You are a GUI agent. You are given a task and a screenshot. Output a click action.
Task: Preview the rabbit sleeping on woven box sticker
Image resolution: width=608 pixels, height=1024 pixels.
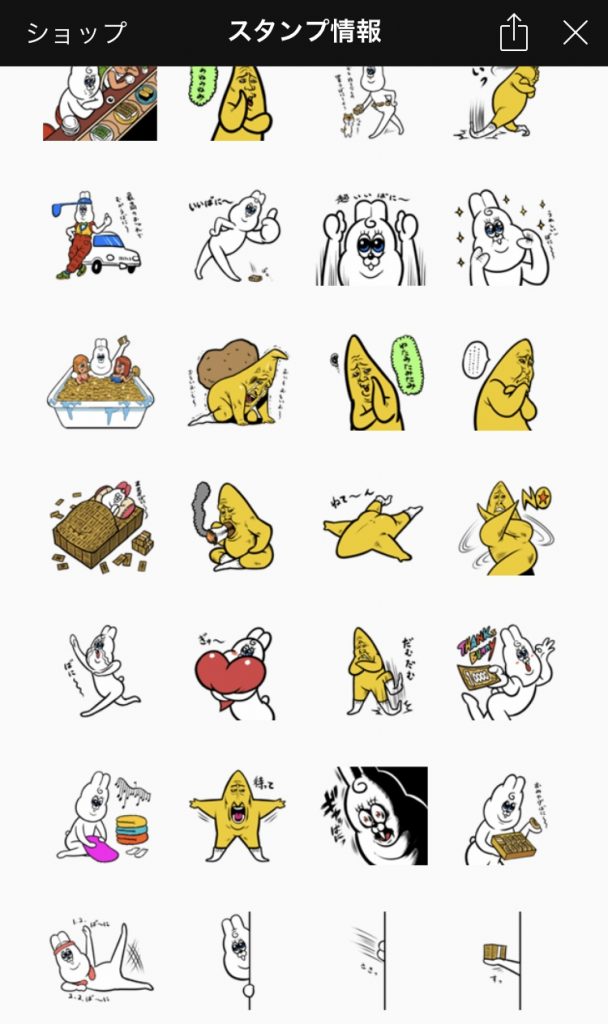98,527
